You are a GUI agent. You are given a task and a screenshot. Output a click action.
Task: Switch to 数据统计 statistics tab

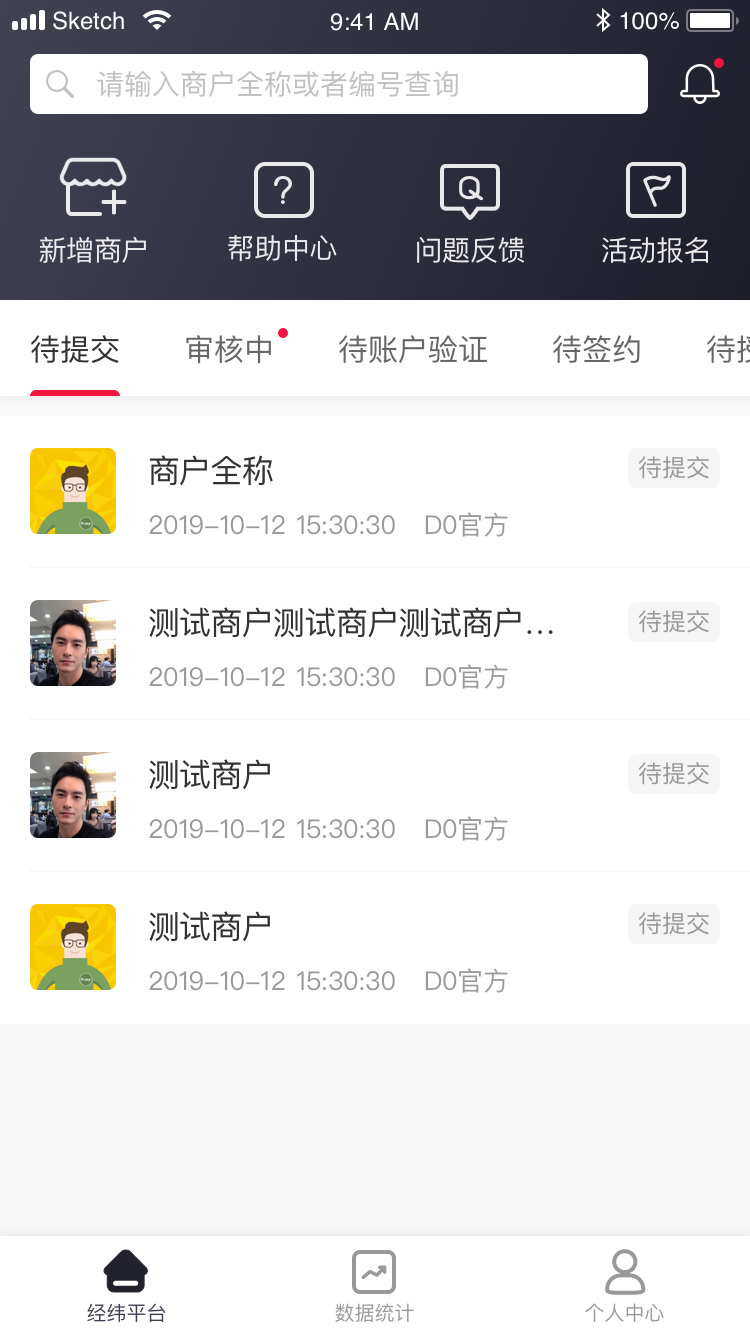(x=374, y=1286)
